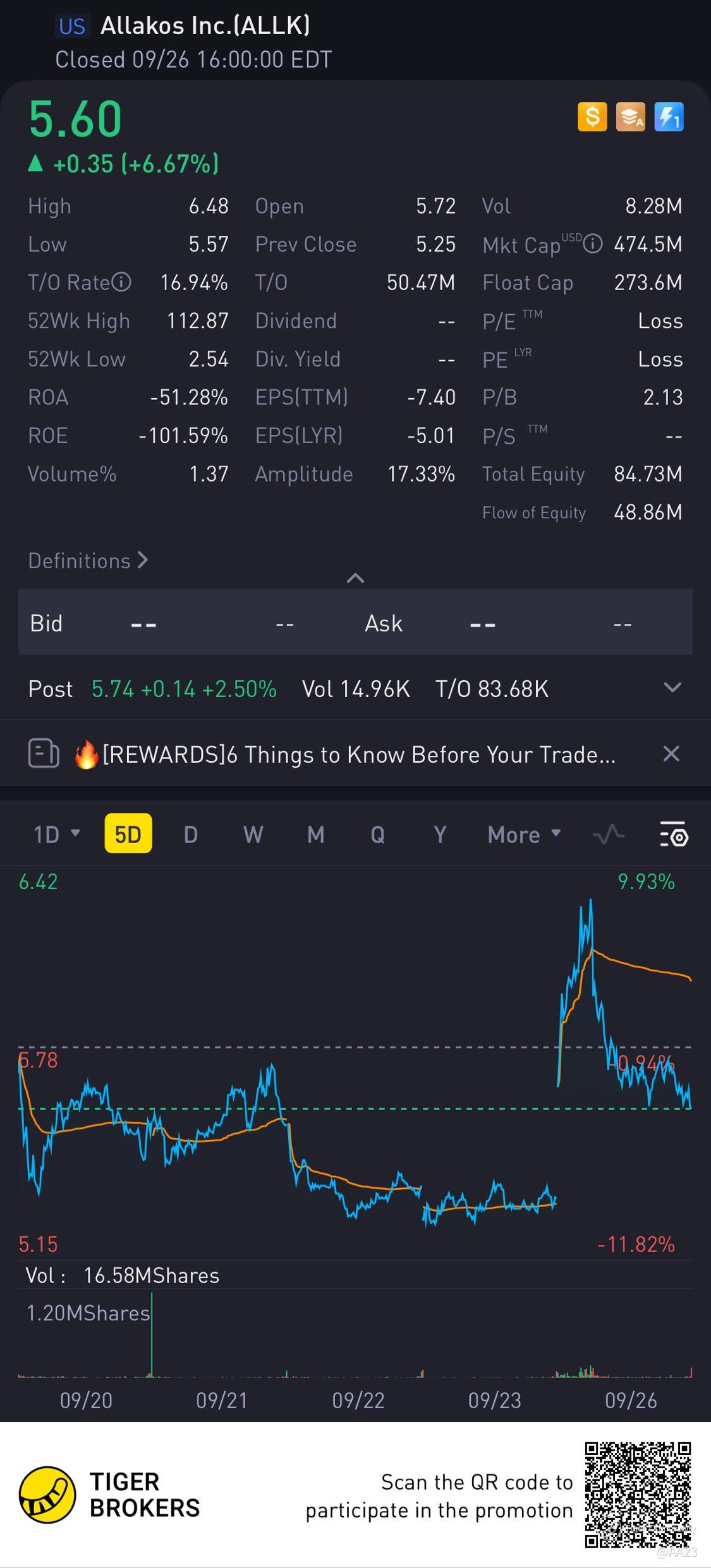Open the Definitions link
The width and height of the screenshot is (711, 1568).
88,561
